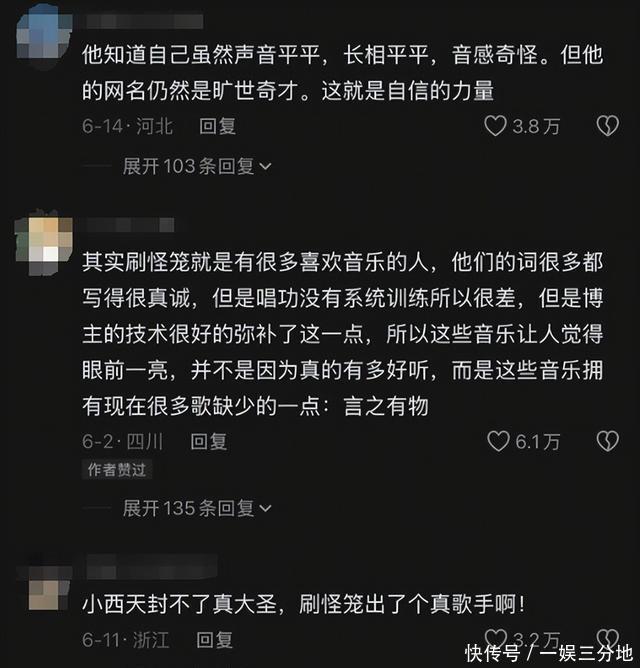Image resolution: width=640 pixels, height=668 pixels.
Task: Reply to the 6-14 河北 comment
Action: 217,126
